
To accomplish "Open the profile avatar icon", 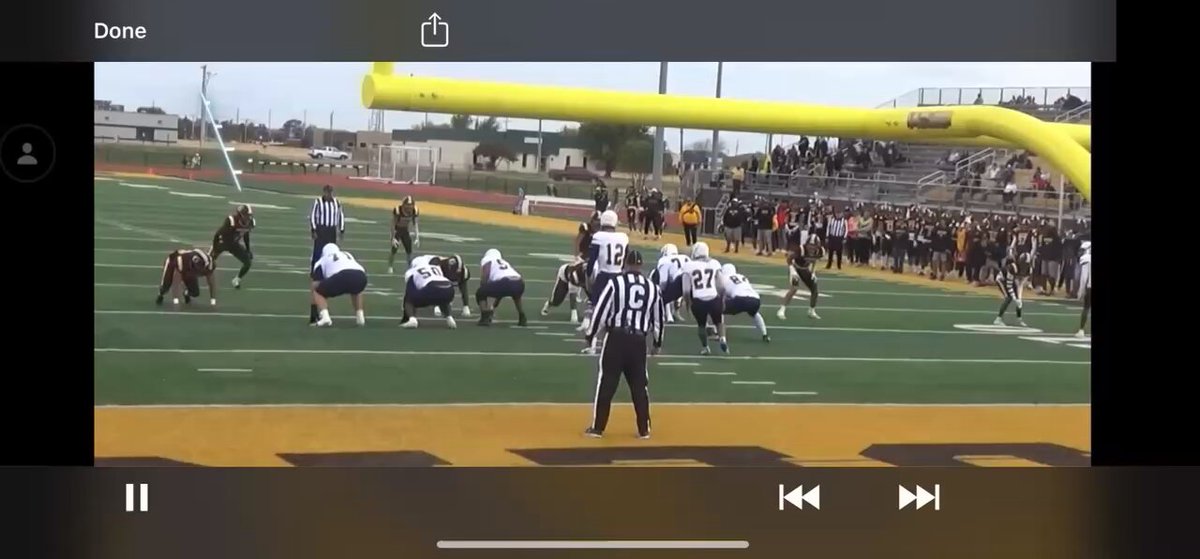I will tap(28, 153).
